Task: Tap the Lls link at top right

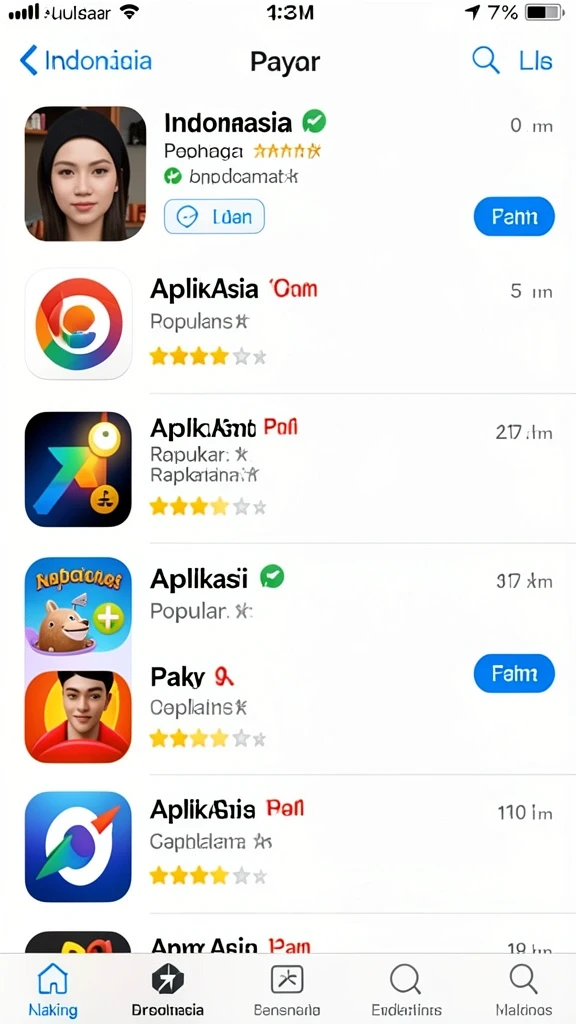Action: 536,61
